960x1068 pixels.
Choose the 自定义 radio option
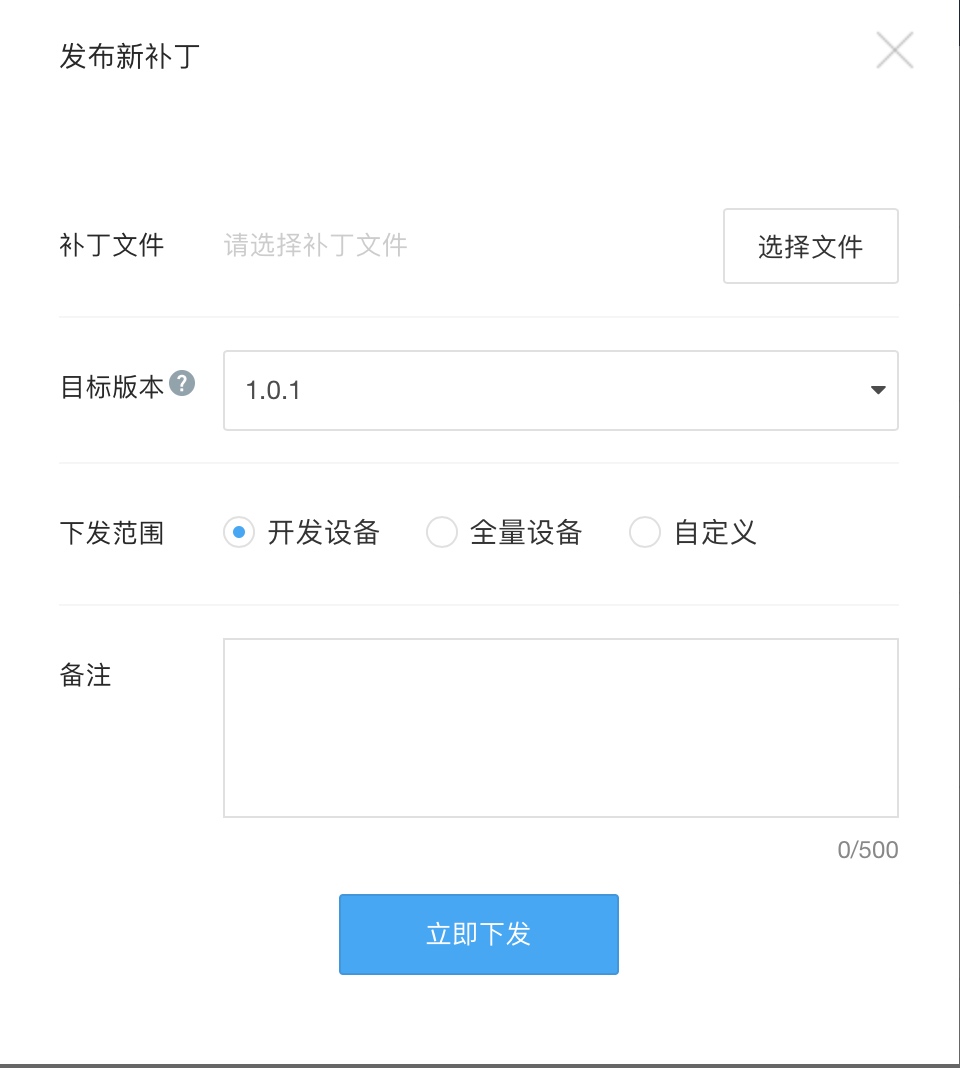pyautogui.click(x=645, y=533)
